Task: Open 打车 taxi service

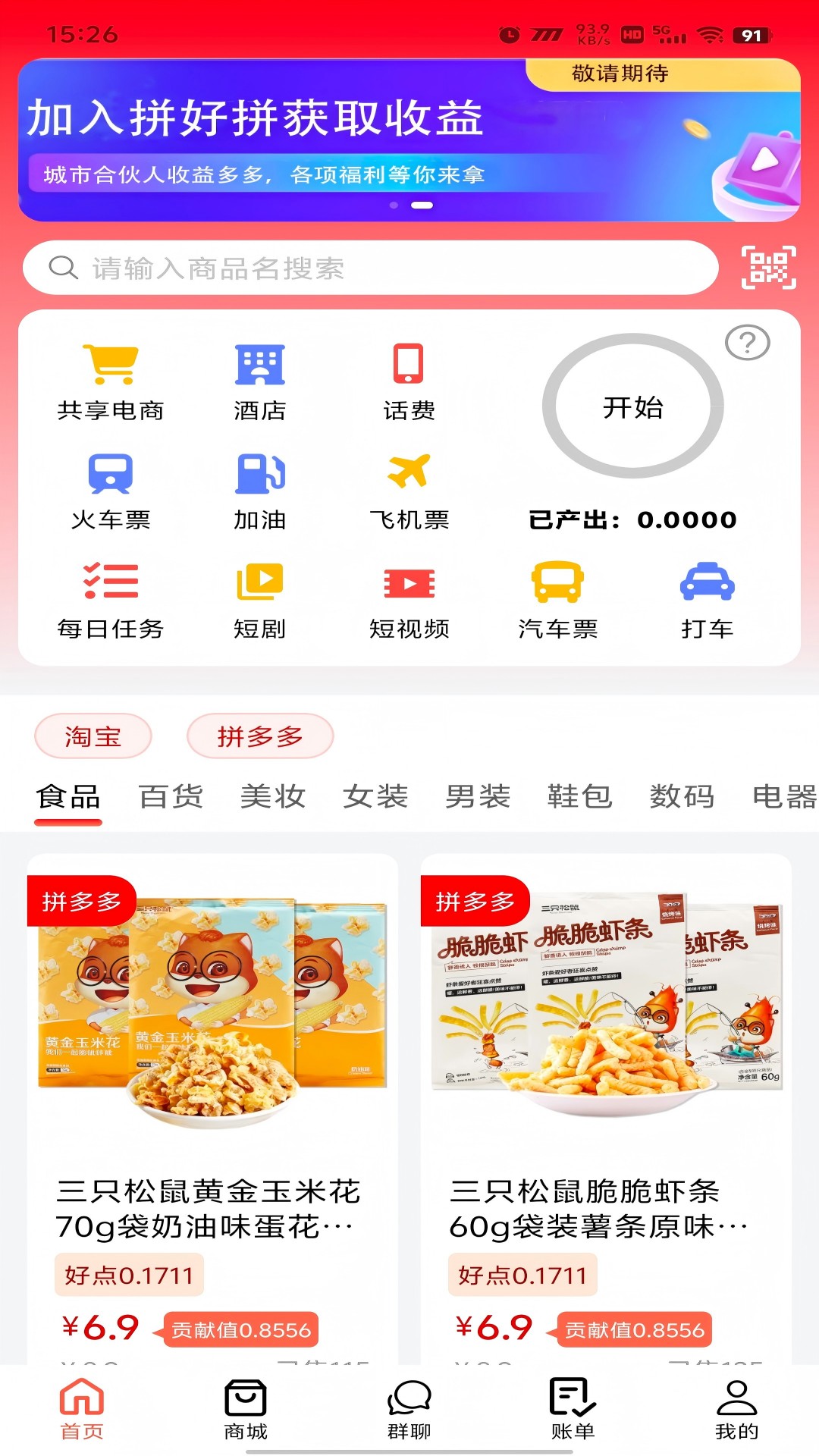Action: click(x=706, y=601)
